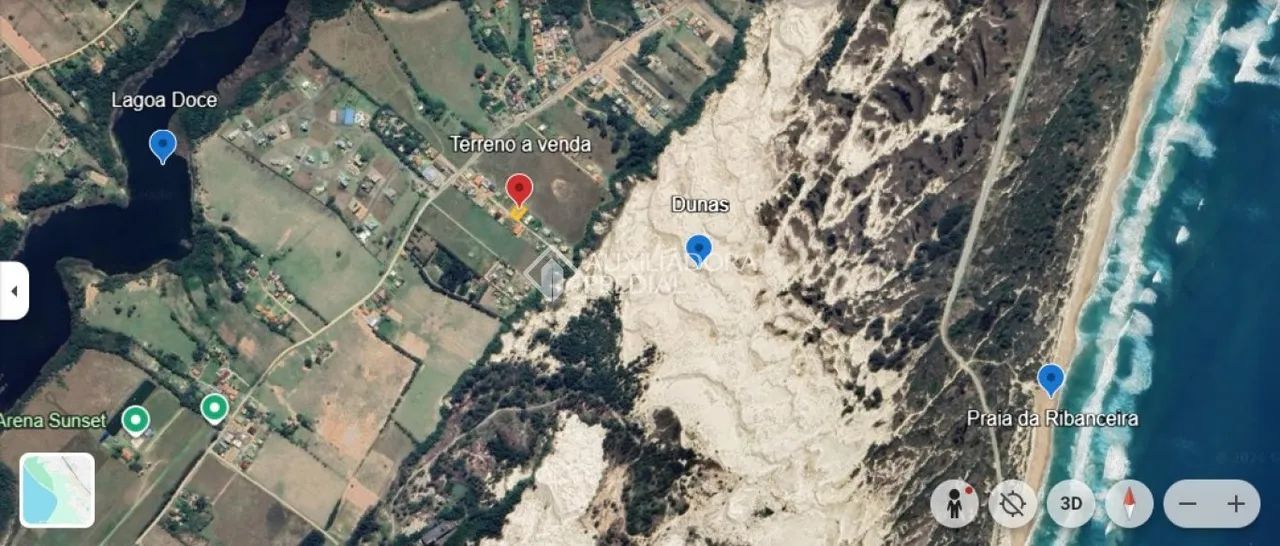Viewport: 1280px width, 546px height.
Task: Select the Praia da Ribanceira pin
Action: pos(1049,378)
